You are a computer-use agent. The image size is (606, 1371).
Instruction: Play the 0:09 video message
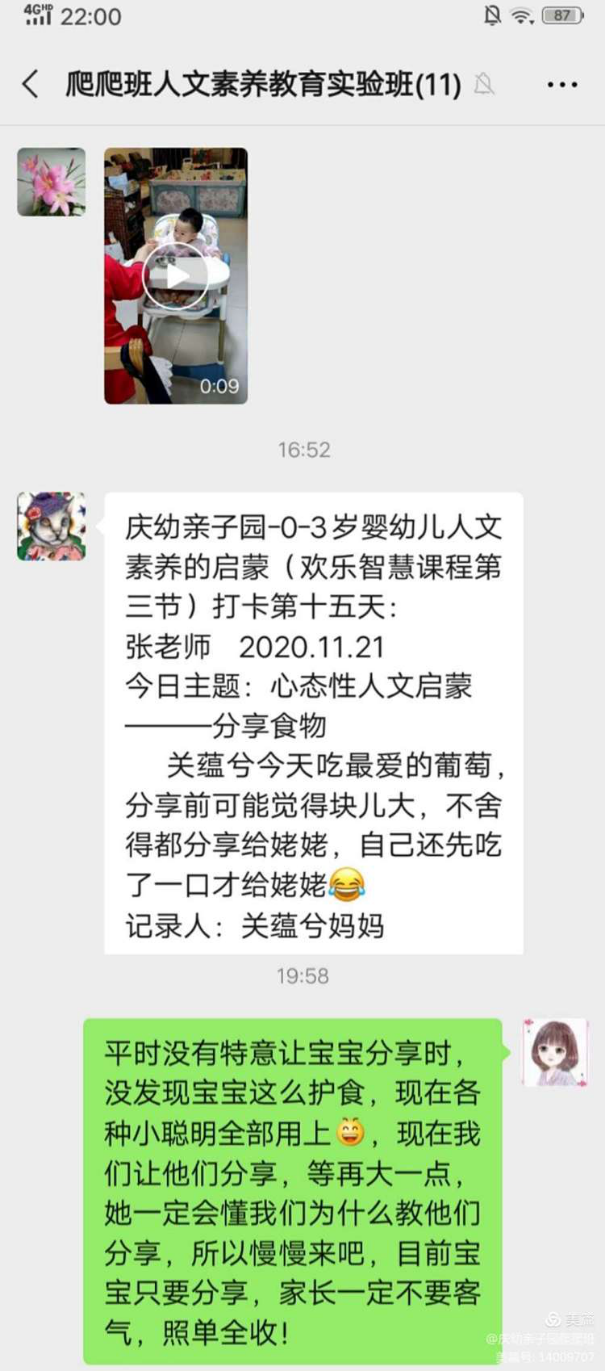click(176, 275)
